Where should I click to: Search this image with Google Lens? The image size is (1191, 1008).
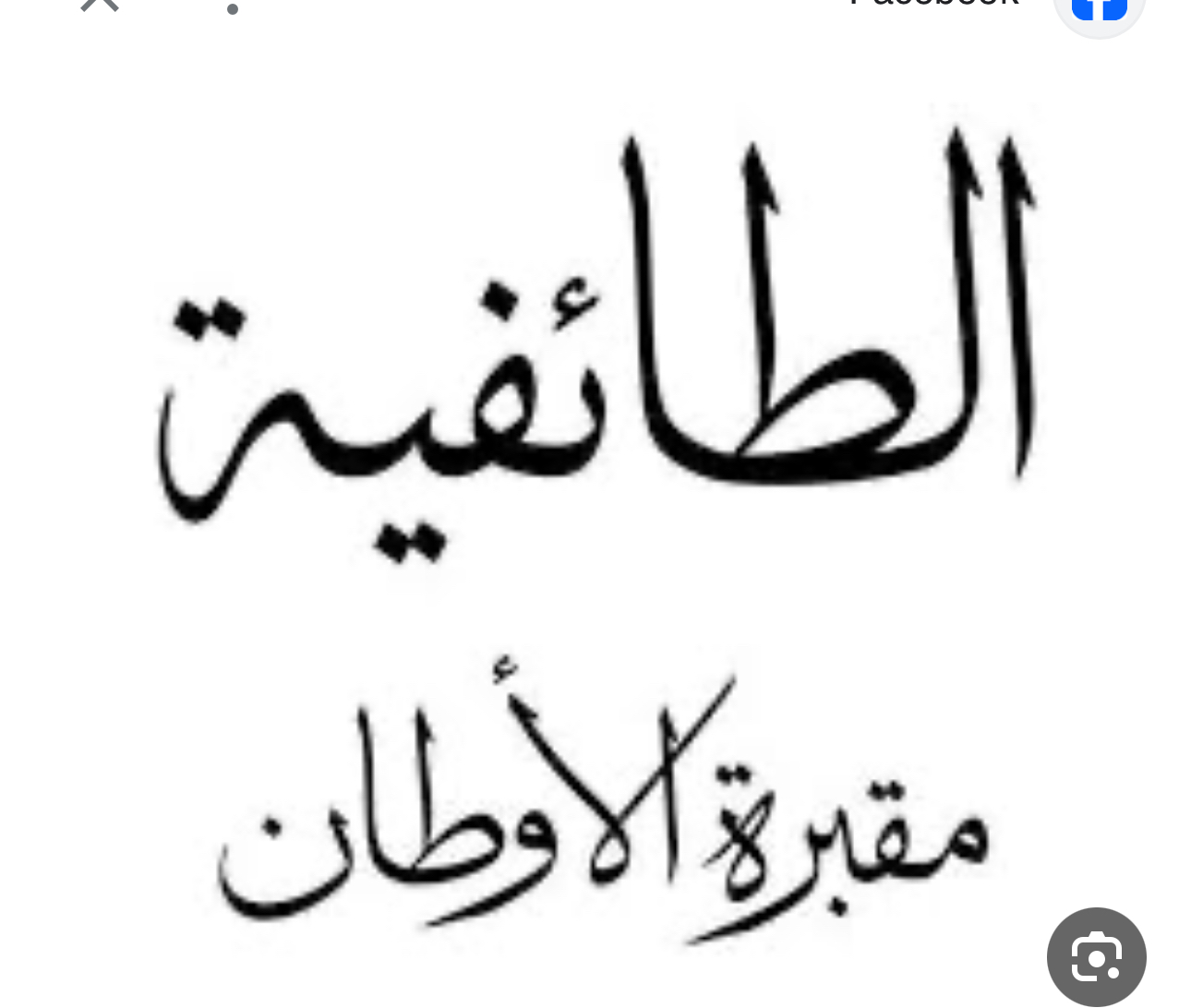click(x=1096, y=957)
